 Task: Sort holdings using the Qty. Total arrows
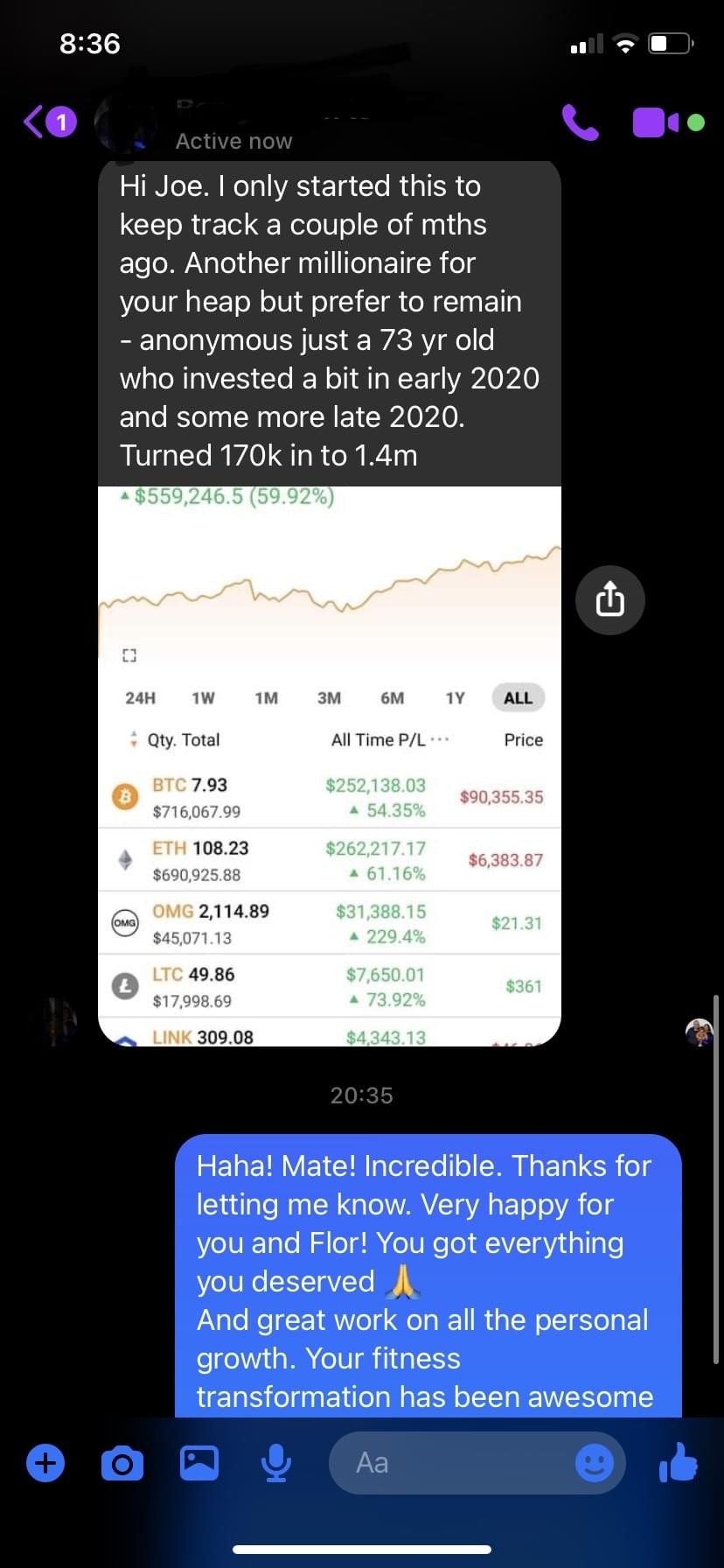point(133,739)
